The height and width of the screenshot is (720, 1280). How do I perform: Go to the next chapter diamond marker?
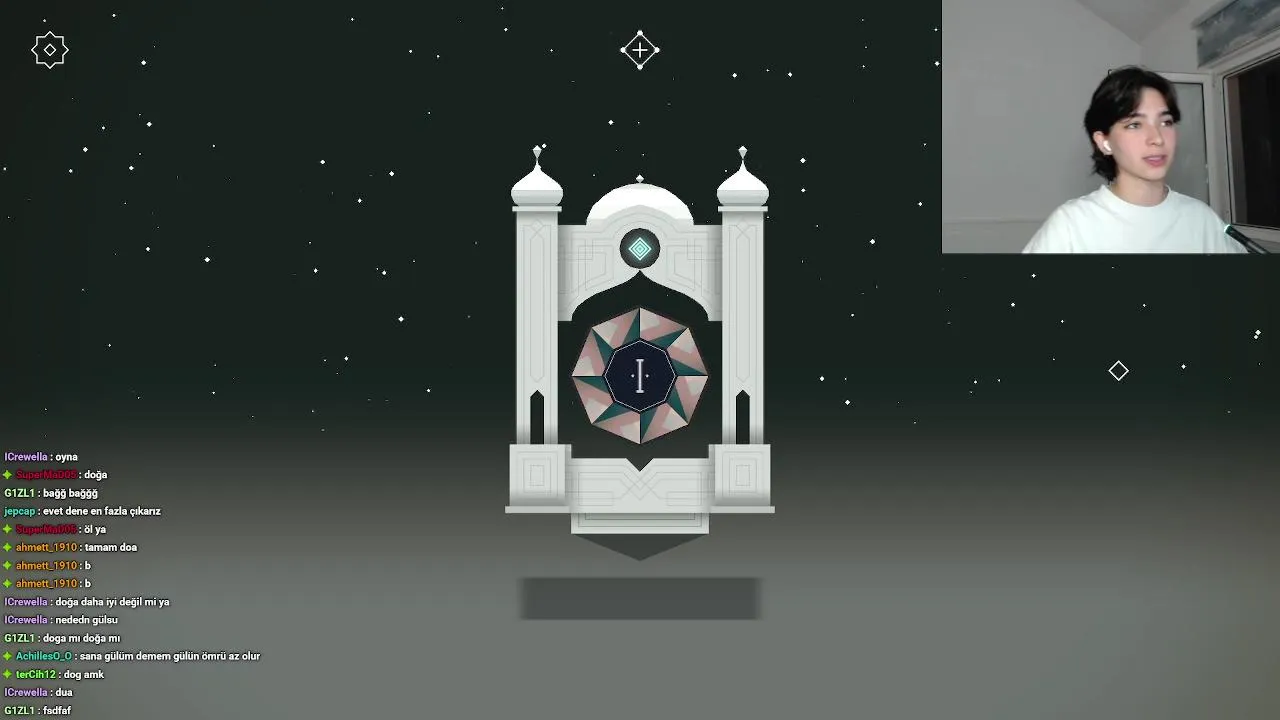[1118, 371]
